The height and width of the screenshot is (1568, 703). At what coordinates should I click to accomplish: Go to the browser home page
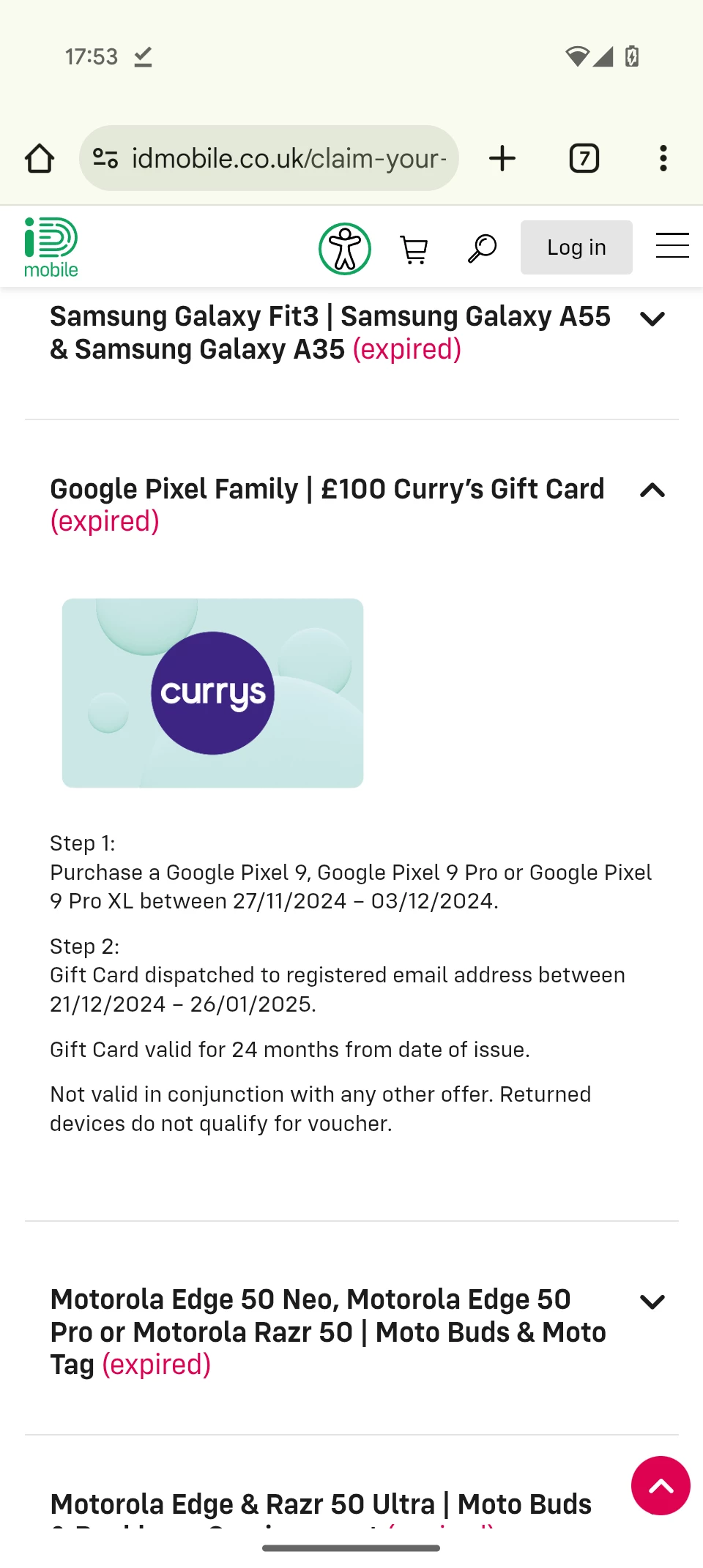coord(40,158)
